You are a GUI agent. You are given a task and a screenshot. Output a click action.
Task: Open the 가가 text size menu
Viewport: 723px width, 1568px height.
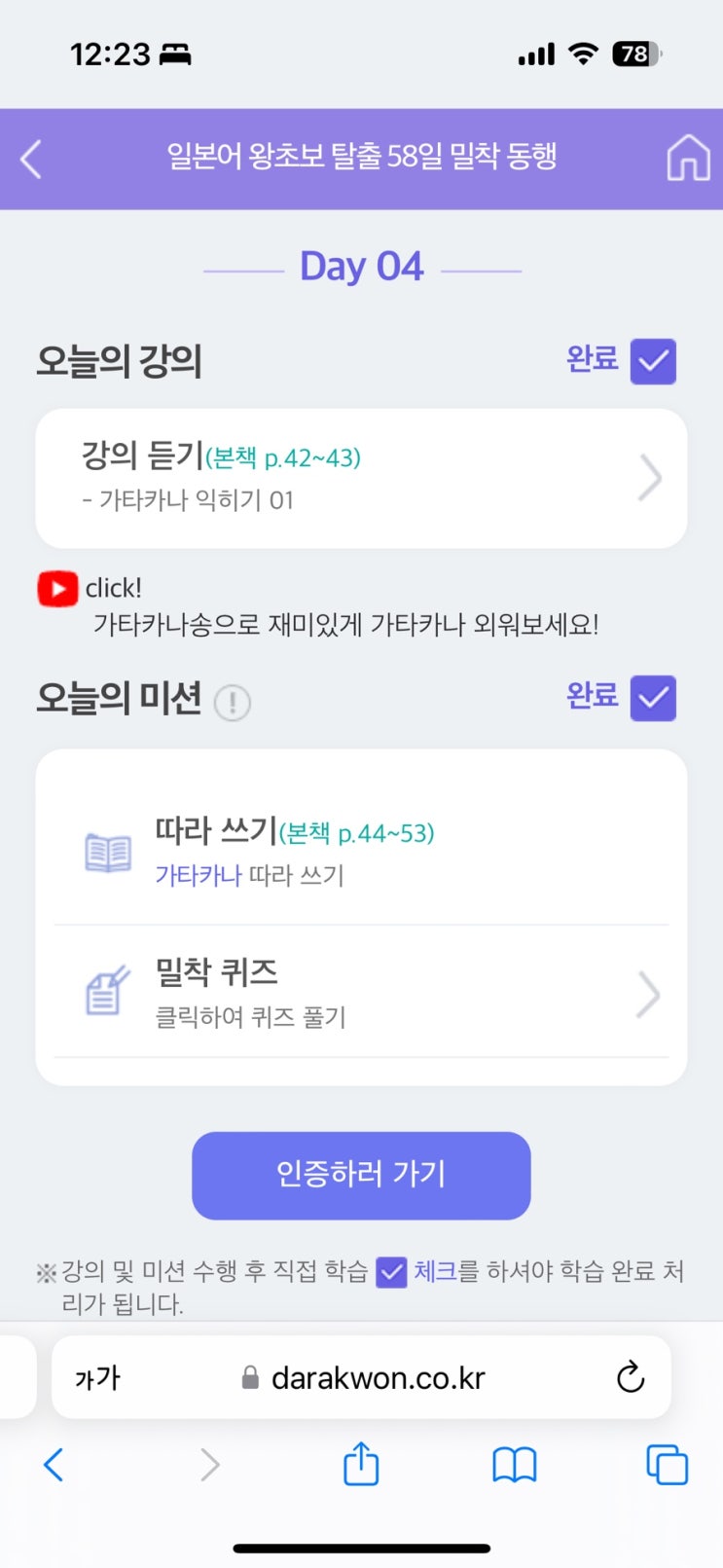tap(97, 1377)
